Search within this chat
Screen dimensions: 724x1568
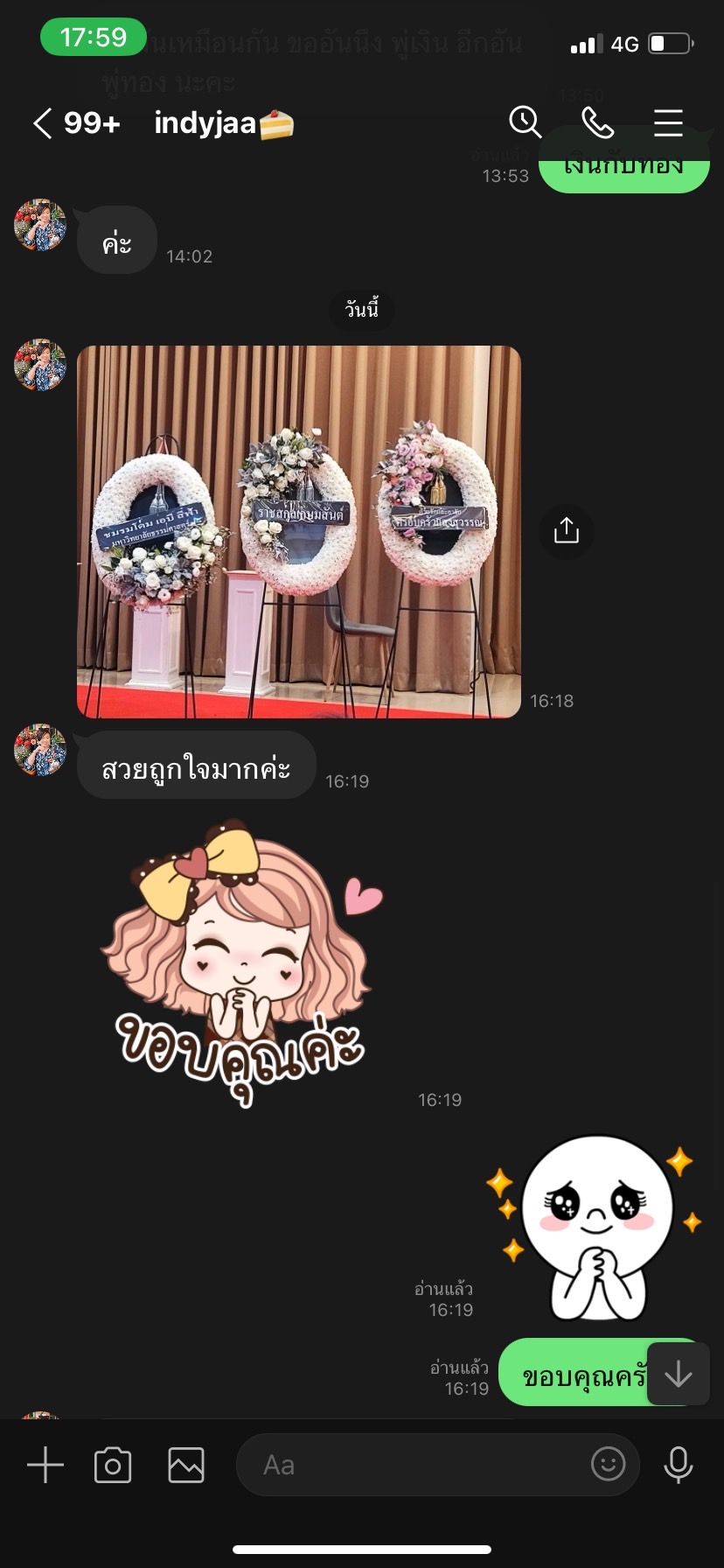(x=525, y=122)
